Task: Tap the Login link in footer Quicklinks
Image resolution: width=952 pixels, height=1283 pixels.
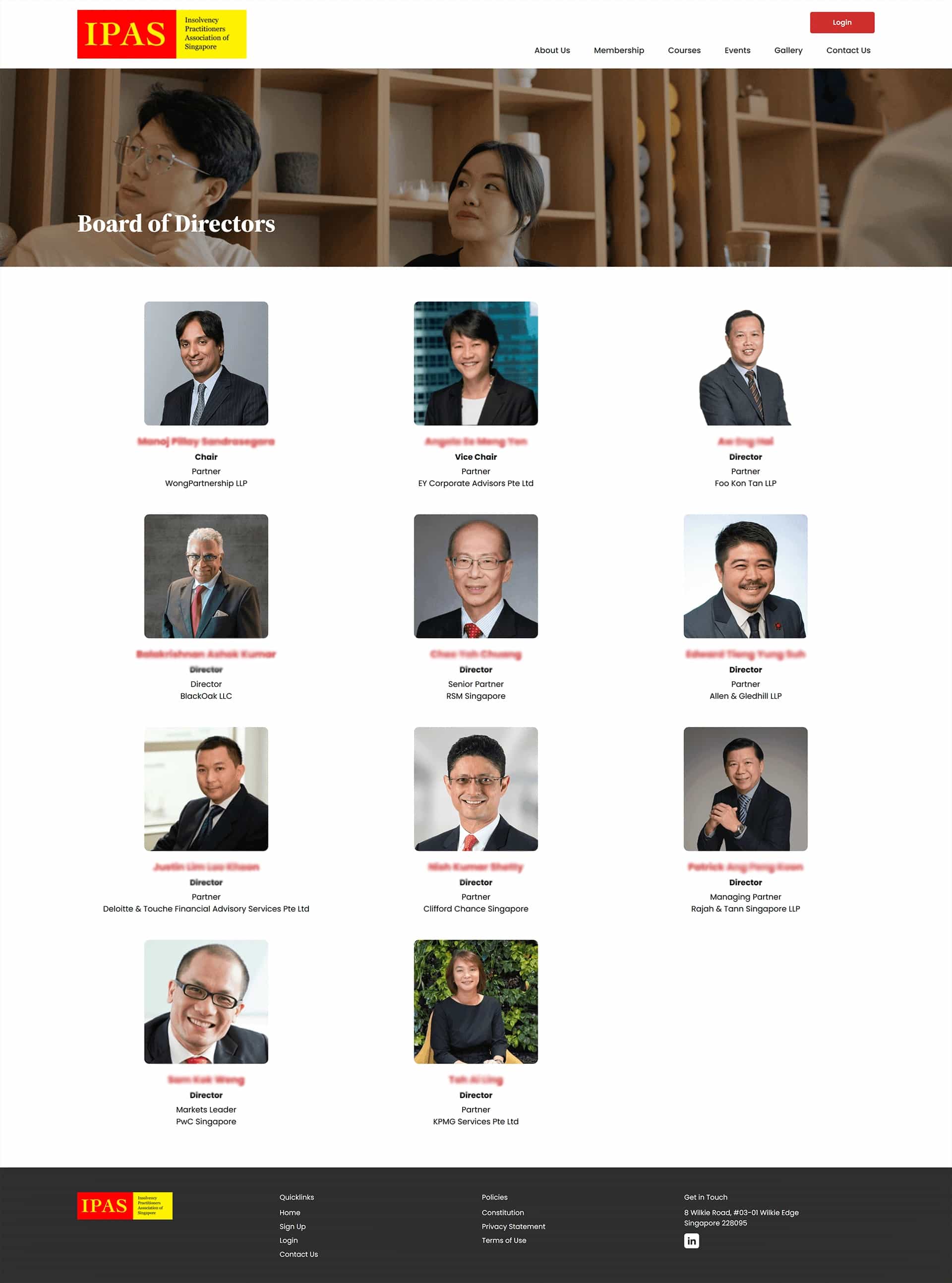Action: (x=288, y=1240)
